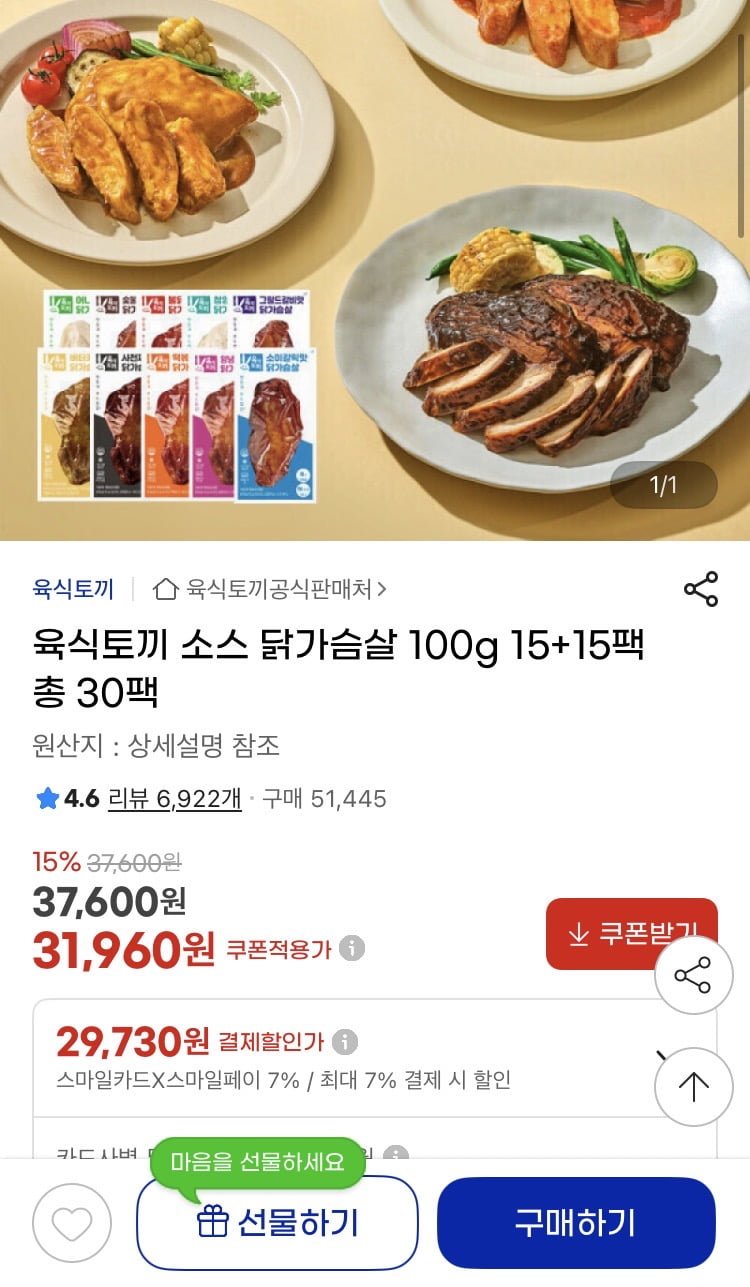
Task: Buy now with 구매하기 button
Action: [576, 1222]
